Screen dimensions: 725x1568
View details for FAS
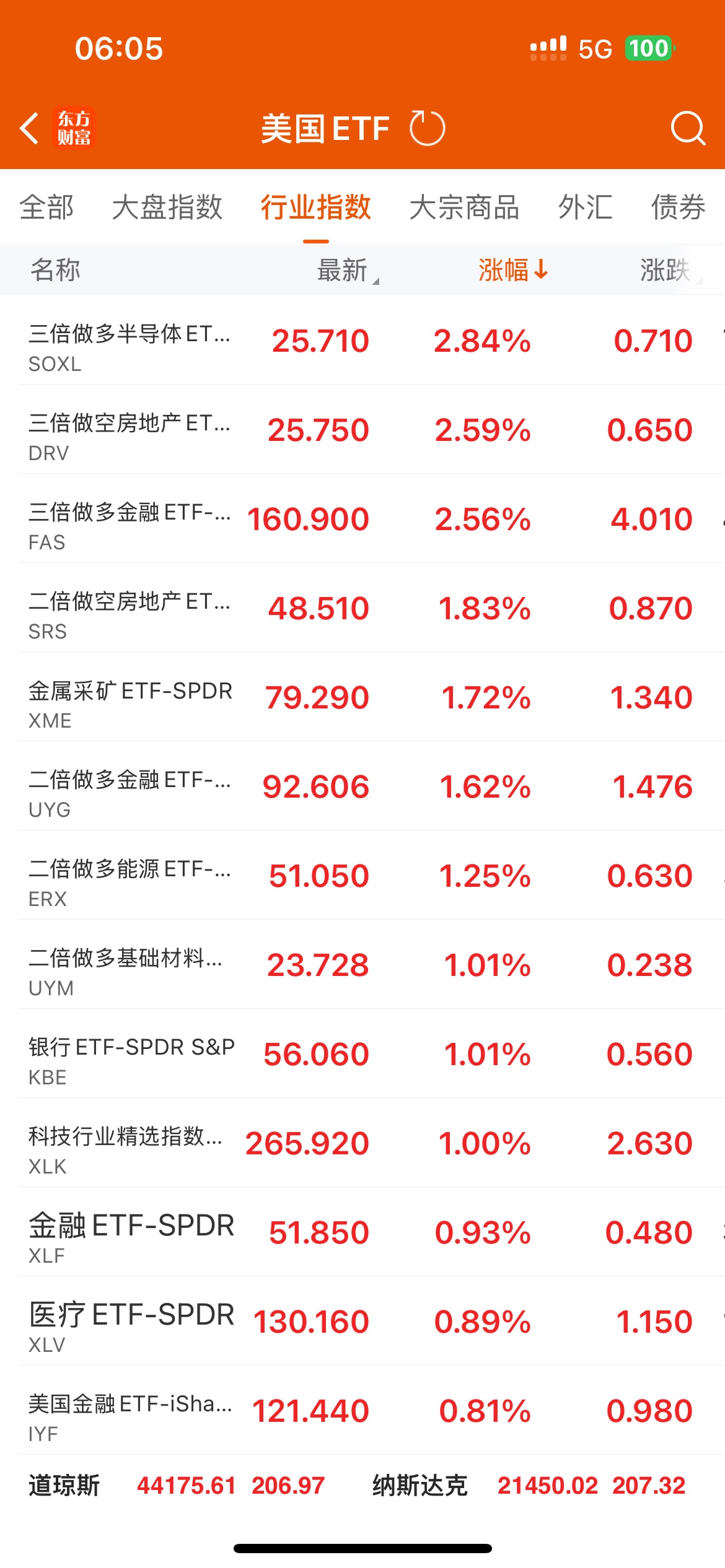[x=362, y=518]
